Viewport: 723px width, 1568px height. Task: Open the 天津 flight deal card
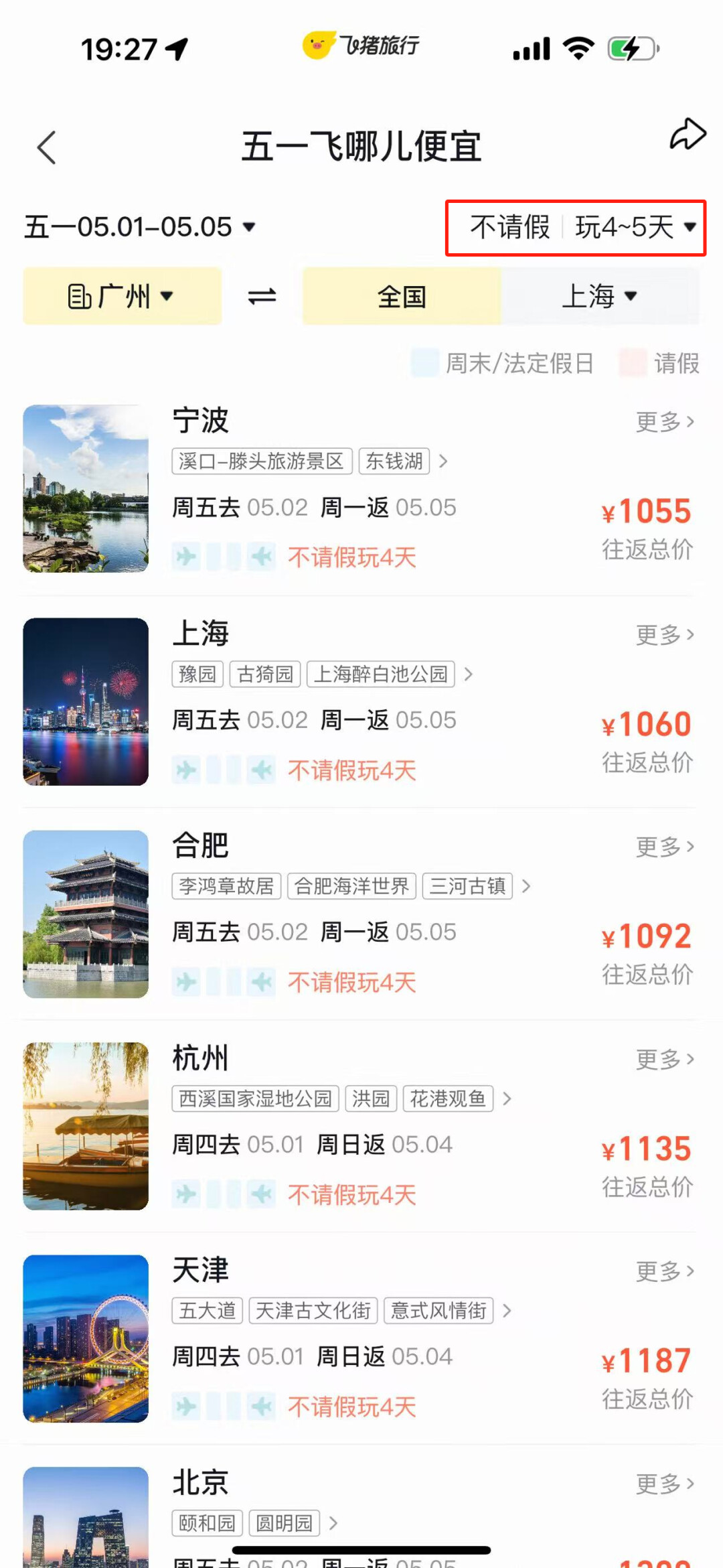click(375, 1358)
